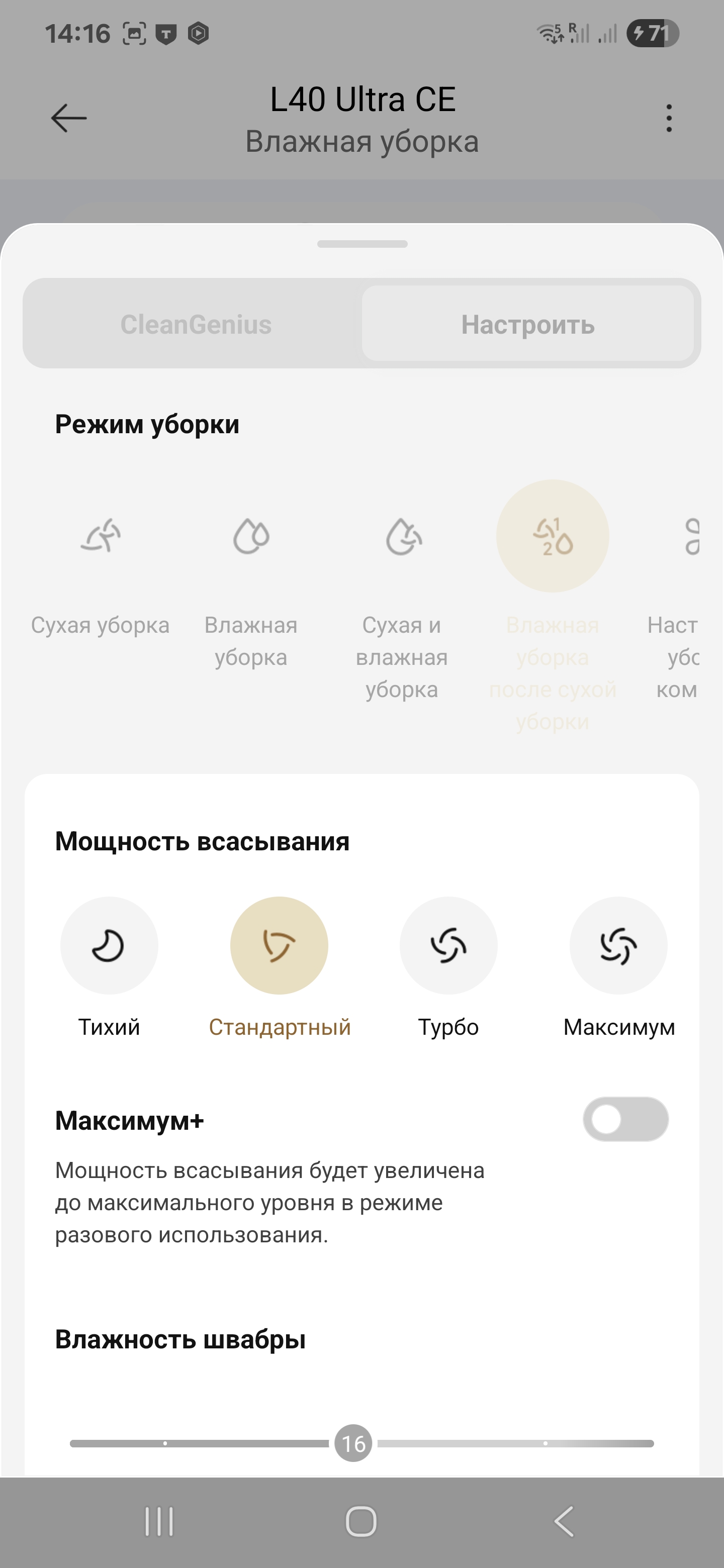Viewport: 724px width, 1568px height.
Task: Switch to the CleanGenius tab
Action: pos(196,324)
